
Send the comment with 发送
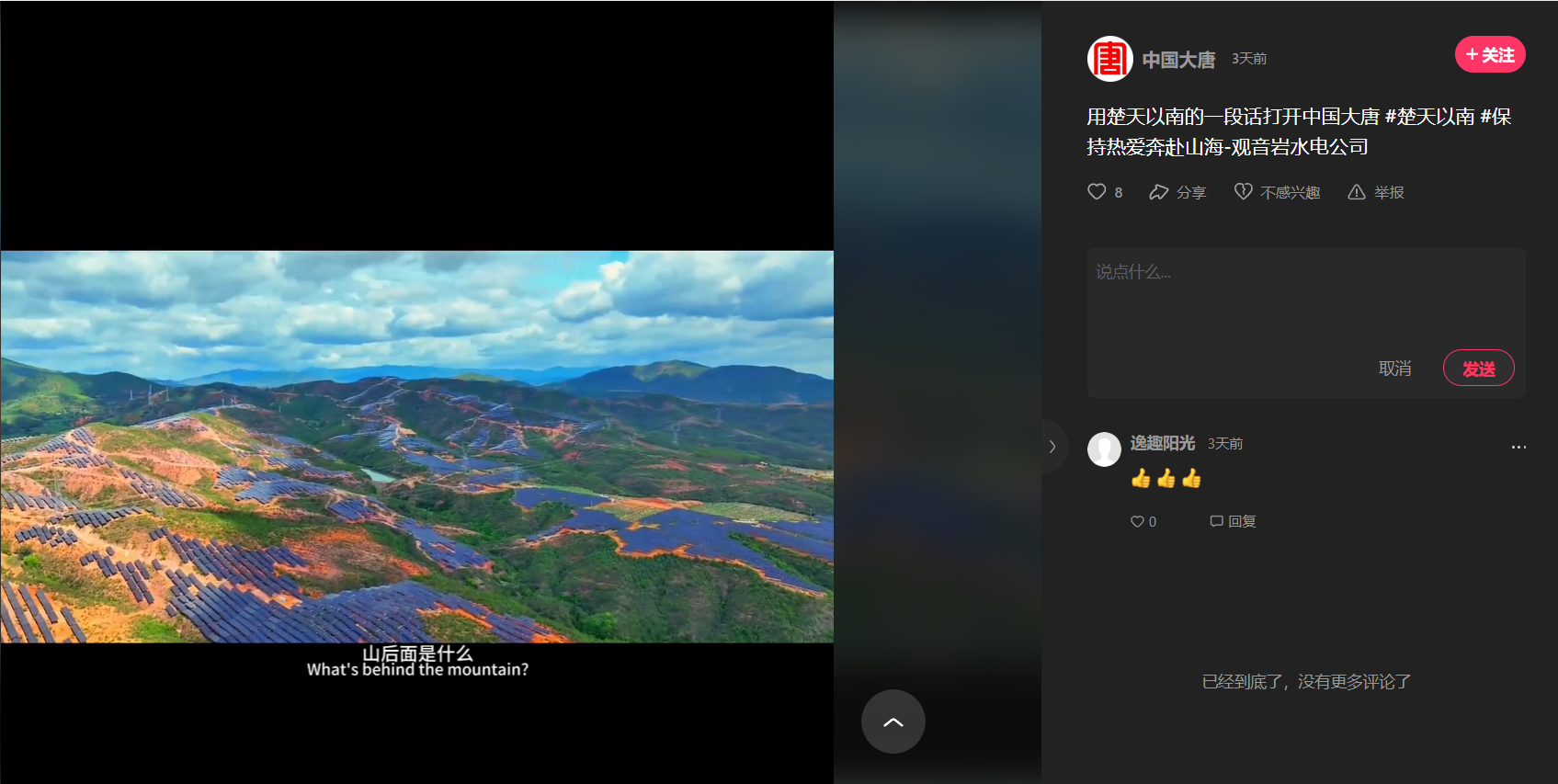(x=1478, y=369)
